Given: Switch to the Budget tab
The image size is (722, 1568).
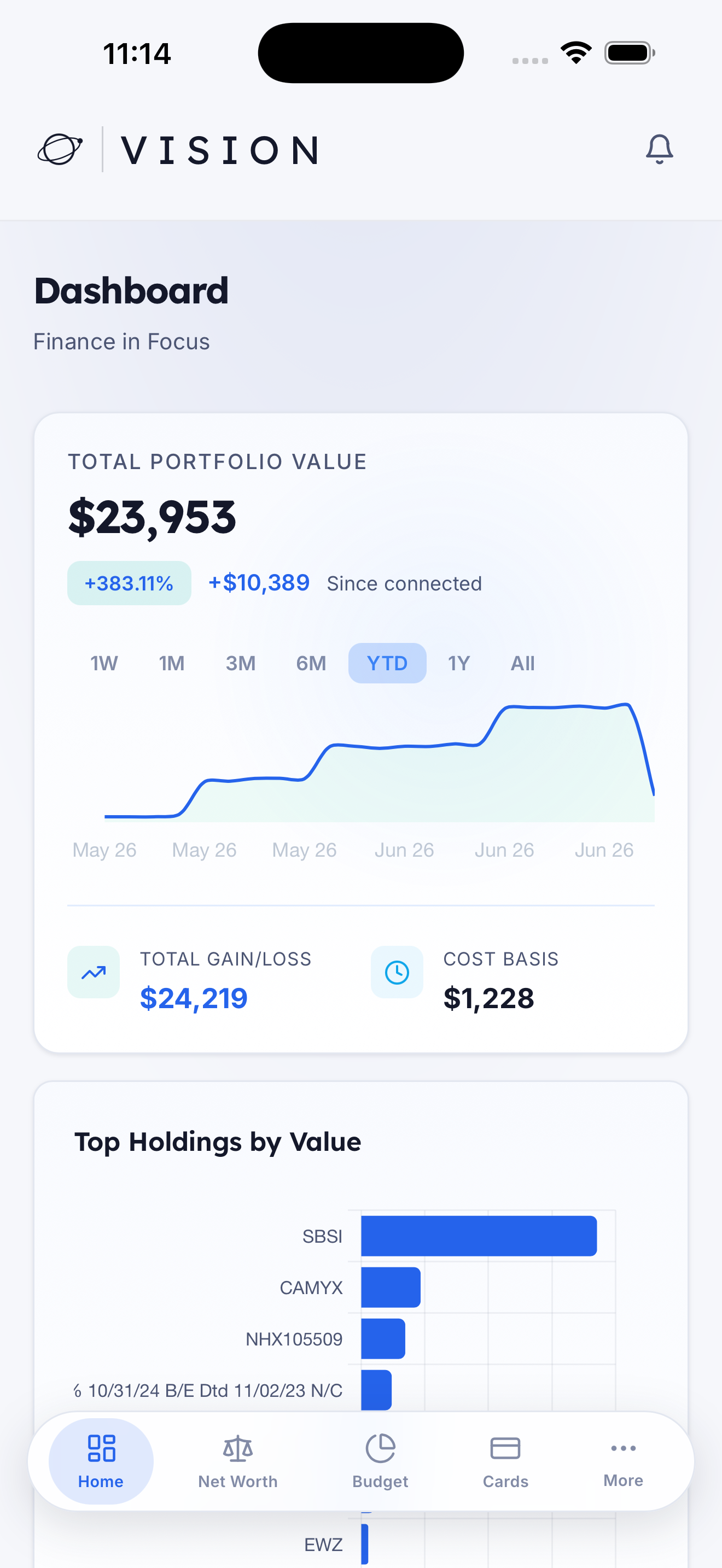Looking at the screenshot, I should 381,1461.
